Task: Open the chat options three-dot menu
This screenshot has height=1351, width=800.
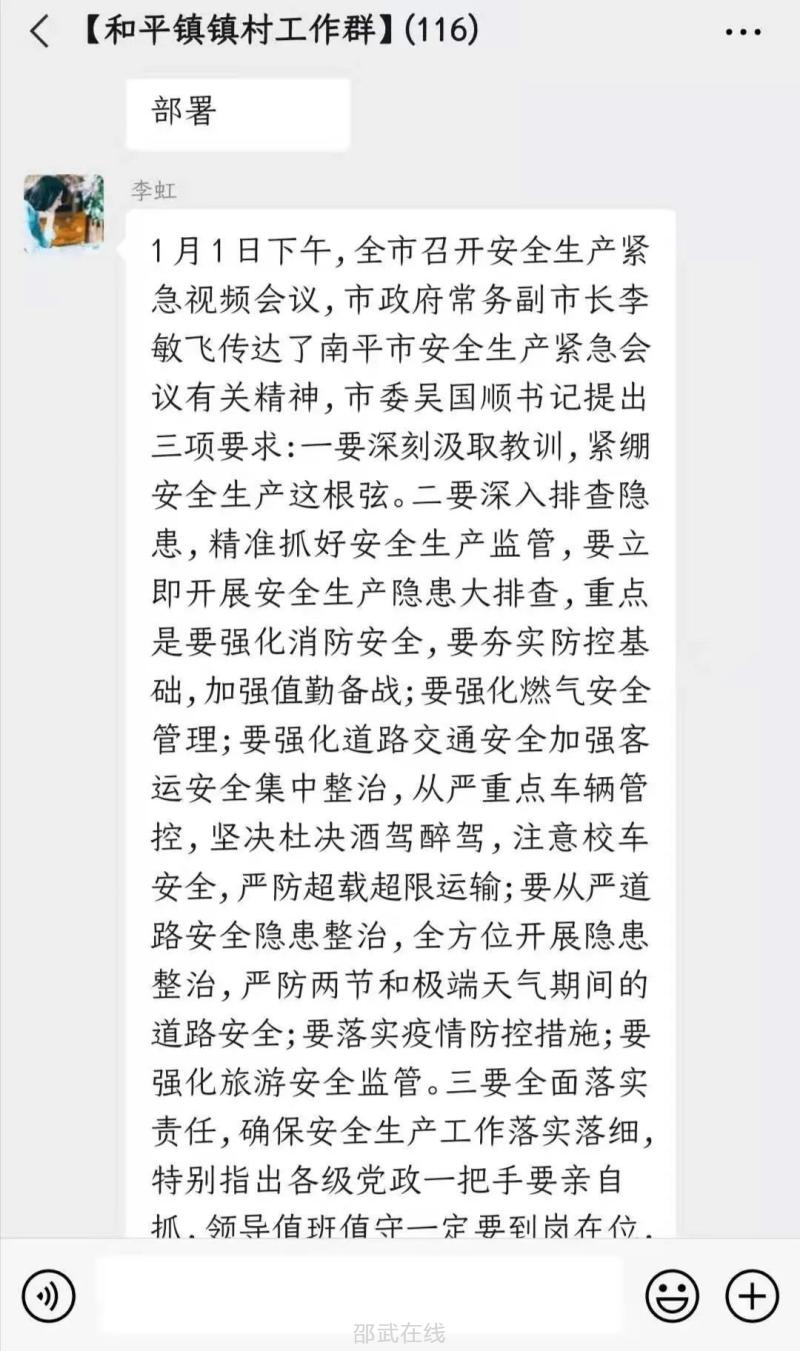Action: [x=743, y=32]
